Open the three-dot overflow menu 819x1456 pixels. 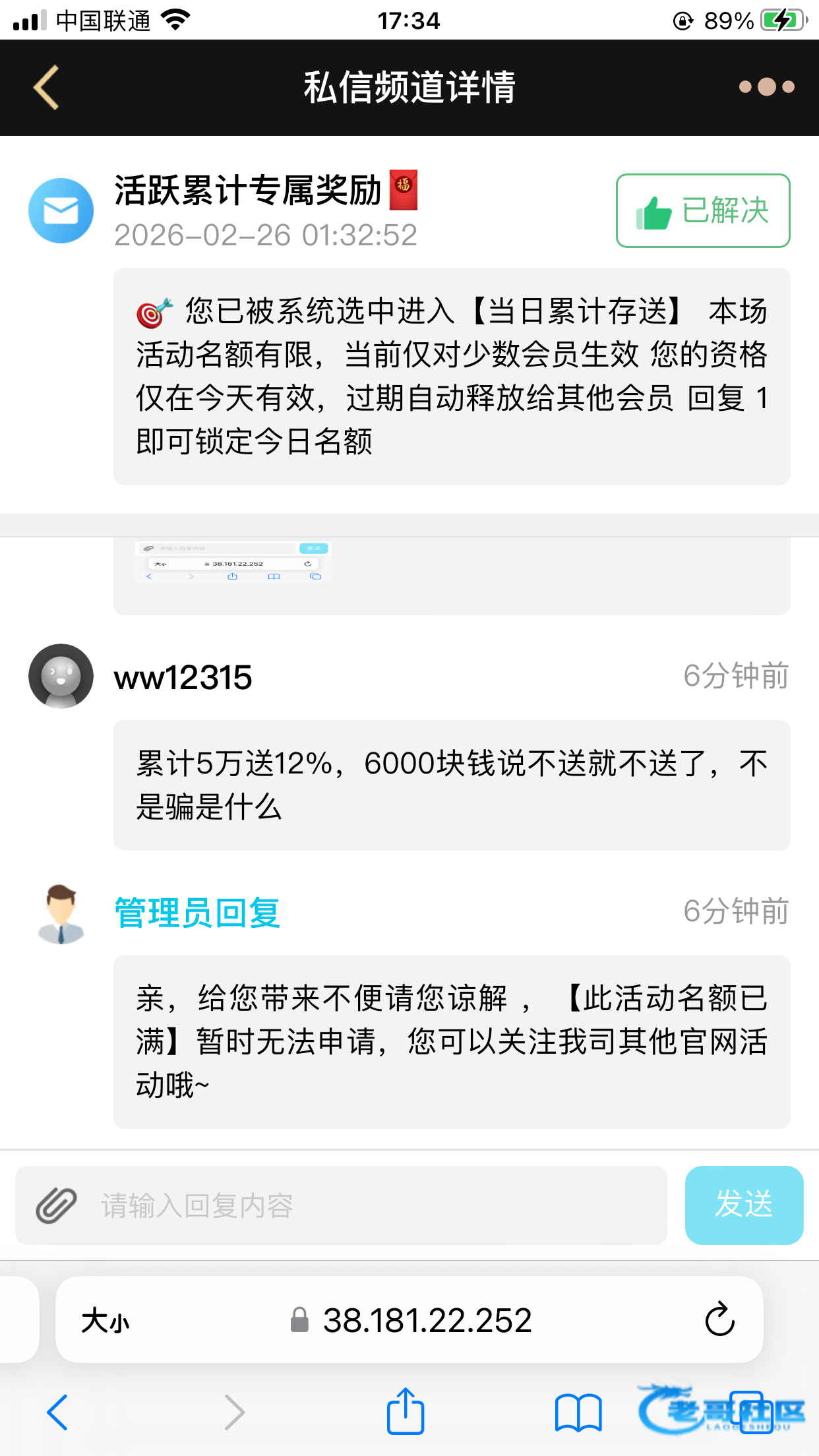(x=766, y=87)
